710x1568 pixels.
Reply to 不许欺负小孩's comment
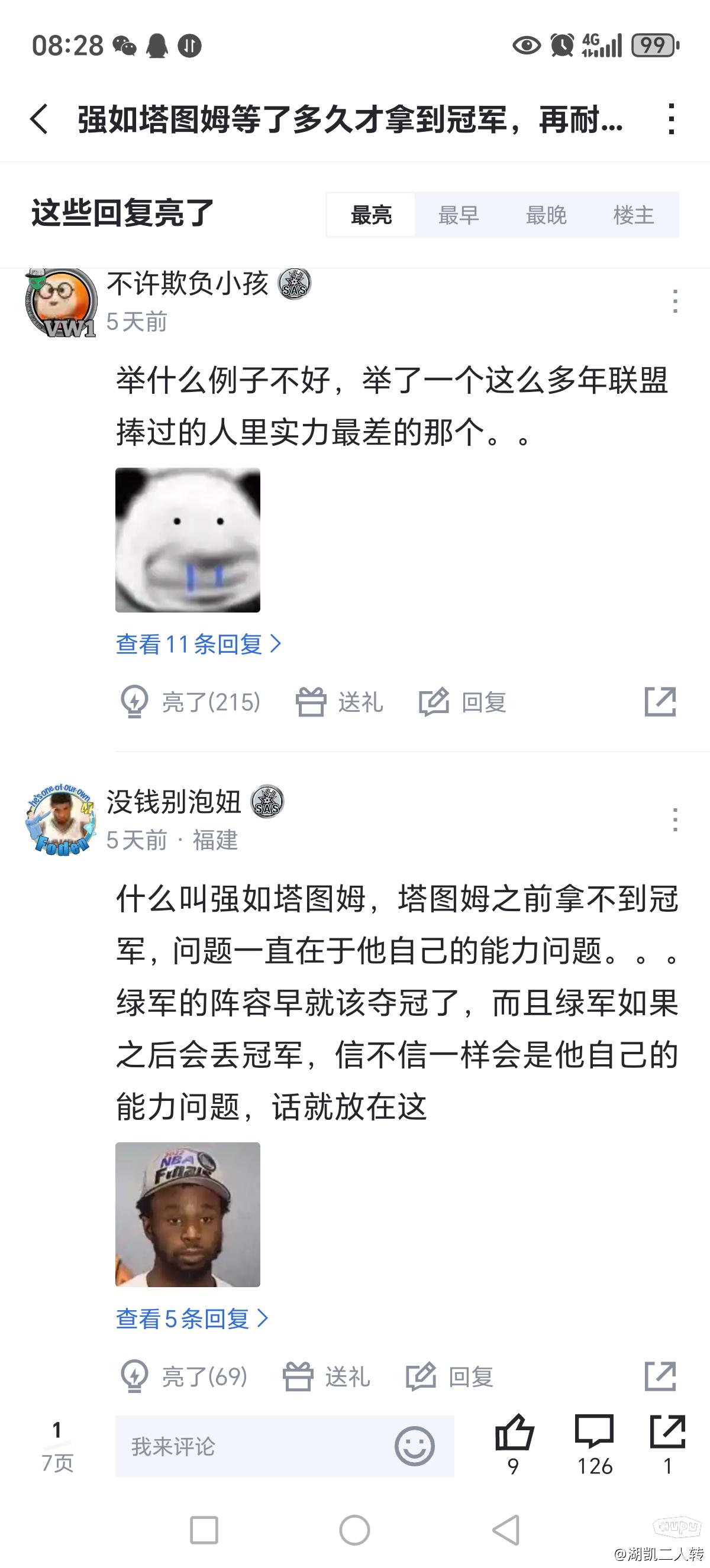click(x=463, y=702)
